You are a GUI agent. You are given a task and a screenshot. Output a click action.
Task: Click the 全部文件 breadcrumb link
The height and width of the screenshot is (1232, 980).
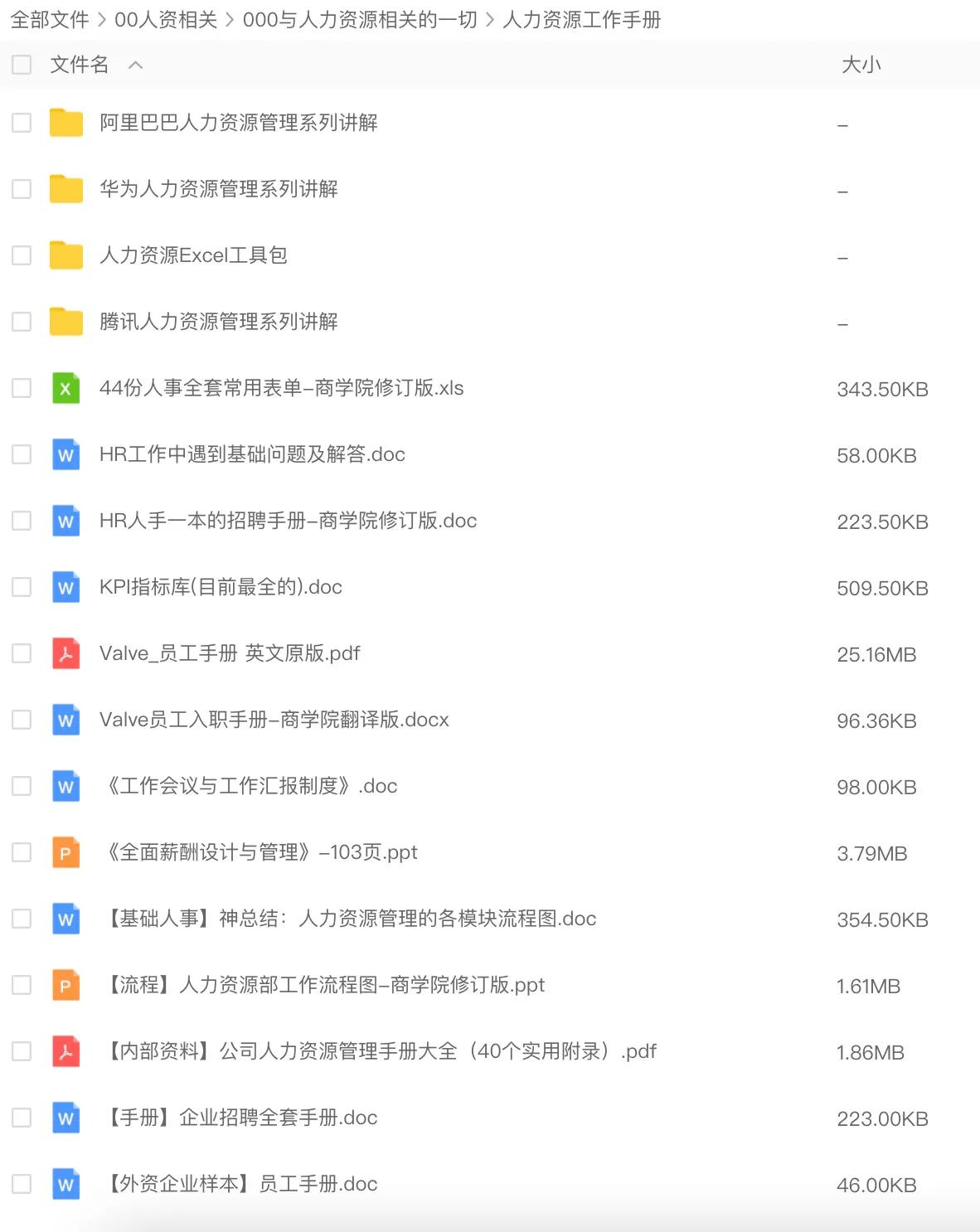coord(48,20)
